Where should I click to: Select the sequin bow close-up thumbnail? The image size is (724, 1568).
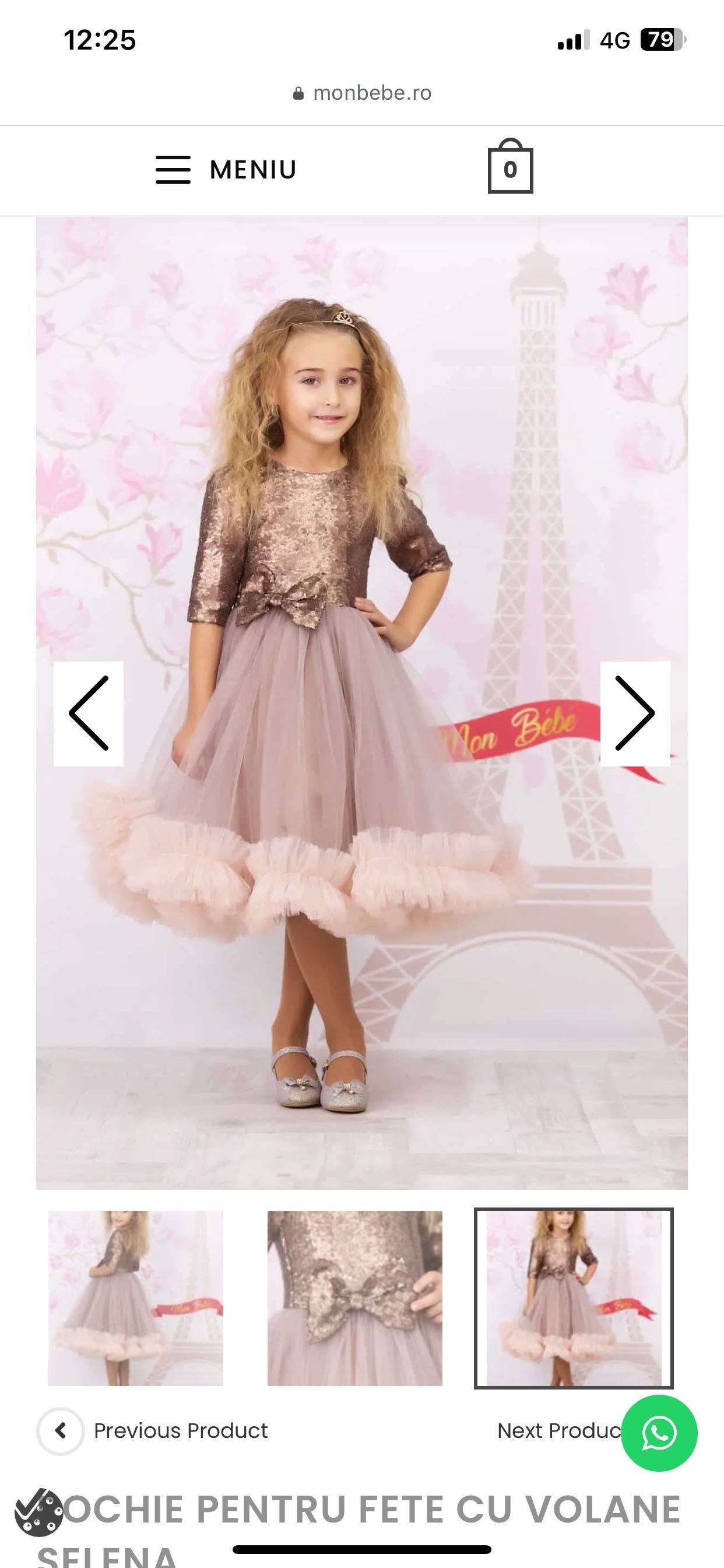pos(354,1298)
